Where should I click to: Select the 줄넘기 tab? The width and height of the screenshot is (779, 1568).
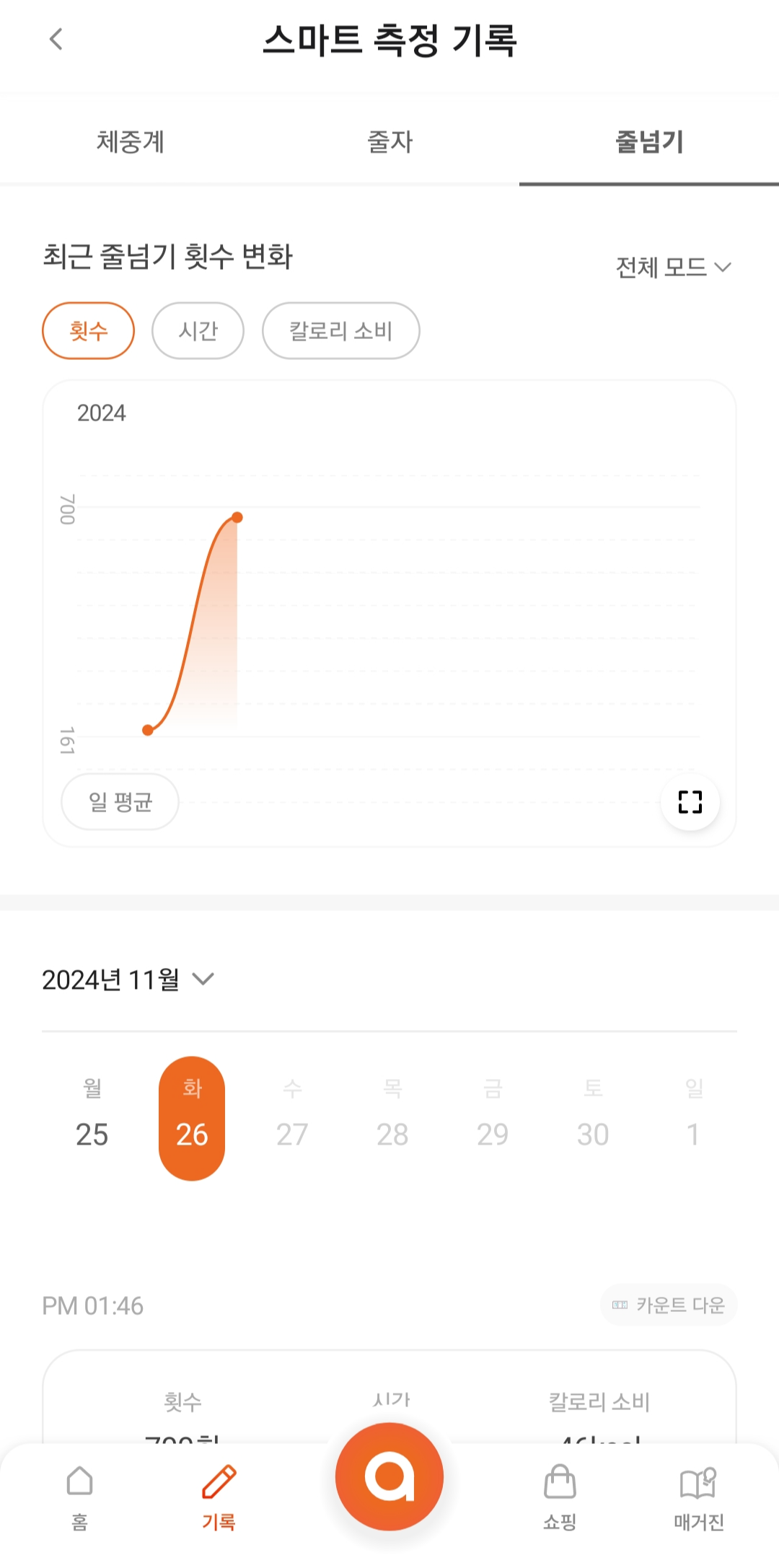click(649, 141)
